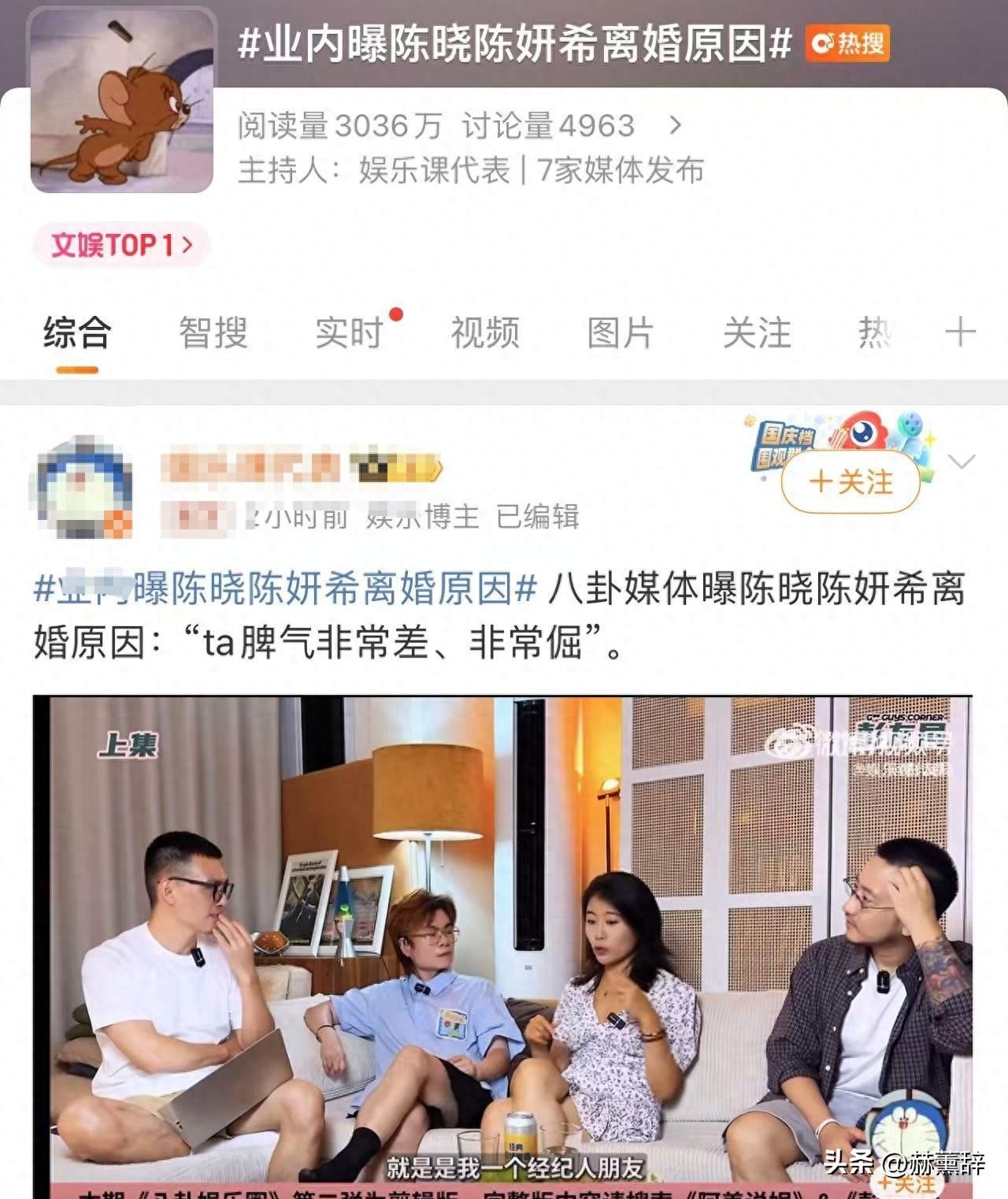Follow the post author with +关注
1008x1199 pixels.
coord(850,481)
